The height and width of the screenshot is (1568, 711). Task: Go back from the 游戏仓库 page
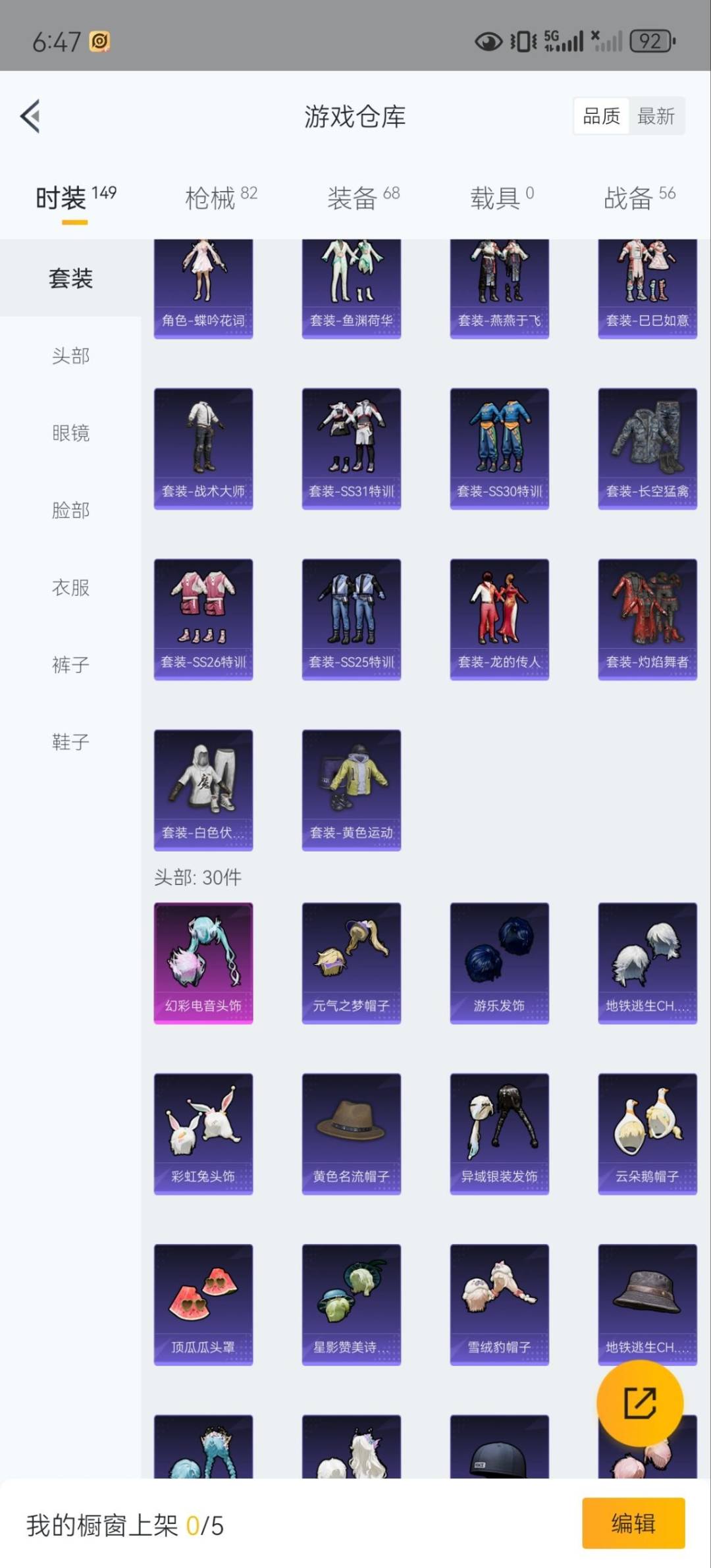pyautogui.click(x=30, y=116)
